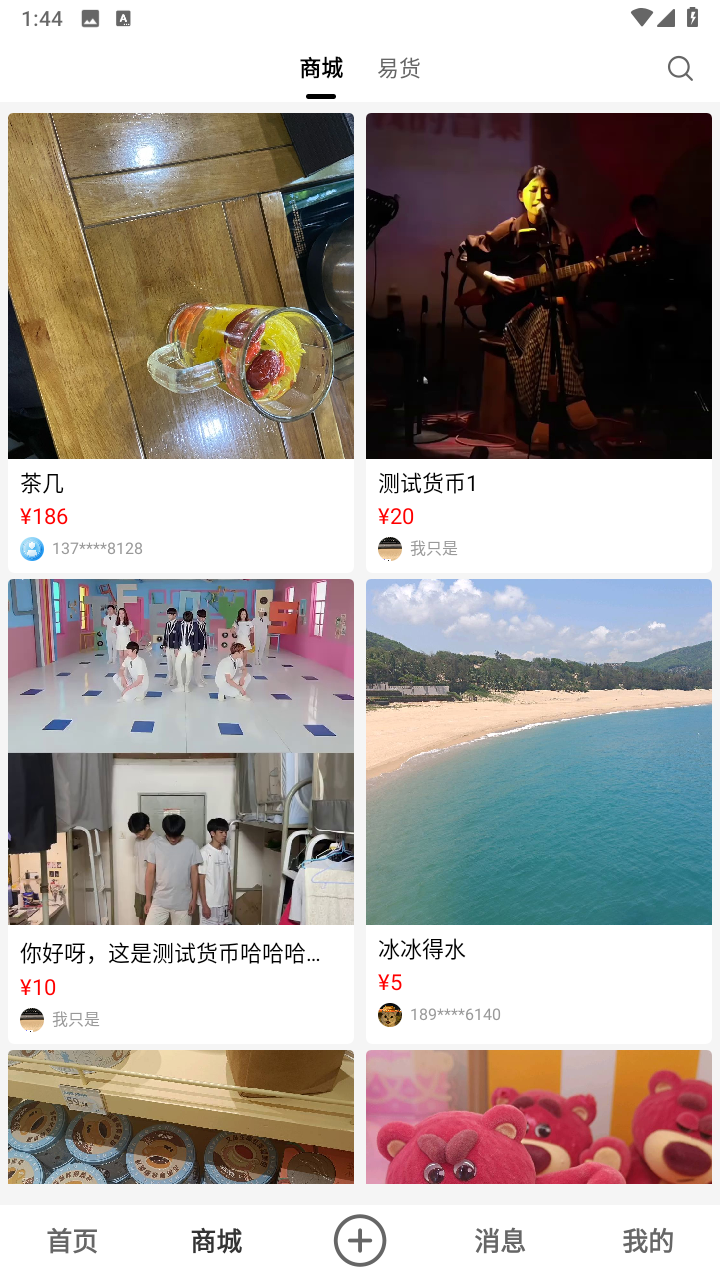The width and height of the screenshot is (720, 1280).
Task: Tap the plus button to publish
Action: [360, 1241]
